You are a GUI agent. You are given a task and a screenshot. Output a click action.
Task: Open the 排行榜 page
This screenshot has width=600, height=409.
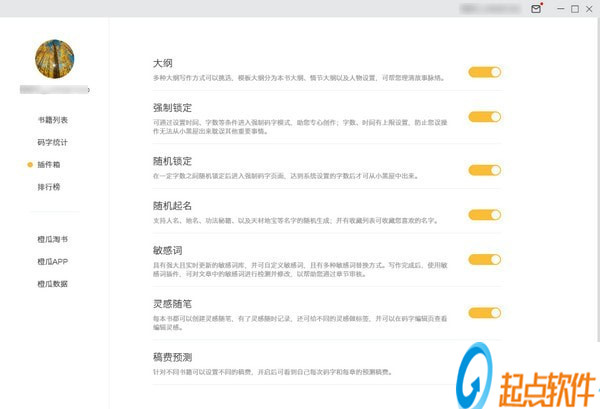point(50,186)
